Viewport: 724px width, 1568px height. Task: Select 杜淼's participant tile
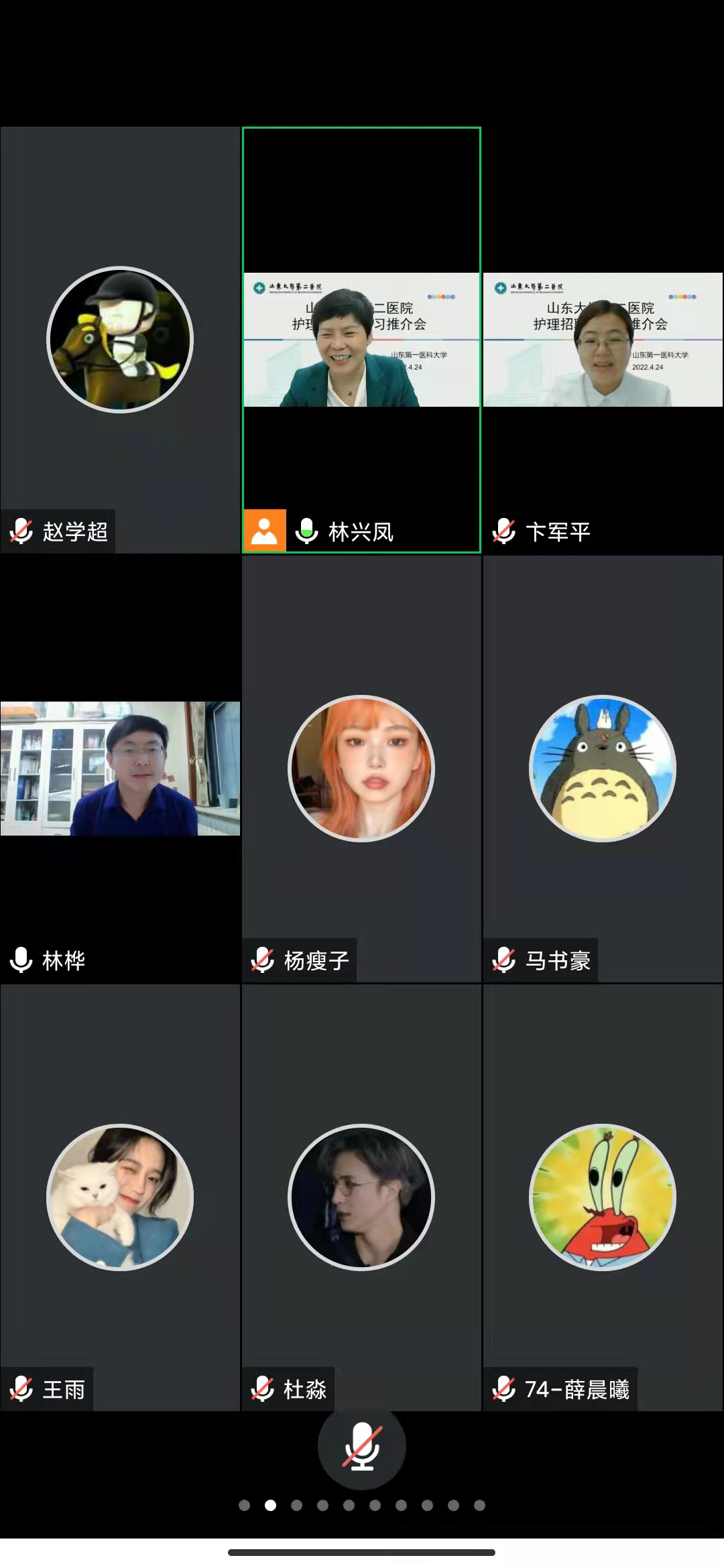pyautogui.click(x=361, y=1197)
